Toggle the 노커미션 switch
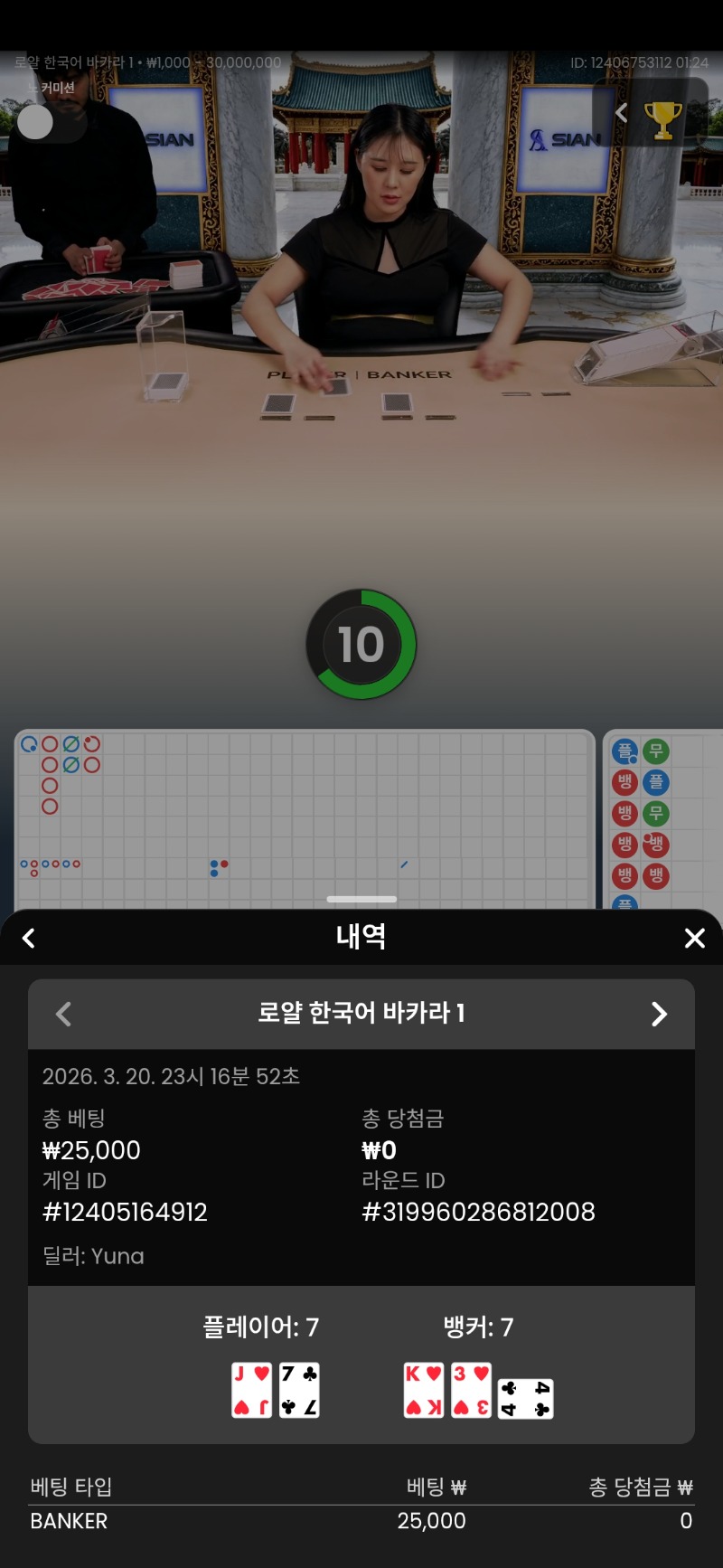The height and width of the screenshot is (1568, 723). [50, 122]
